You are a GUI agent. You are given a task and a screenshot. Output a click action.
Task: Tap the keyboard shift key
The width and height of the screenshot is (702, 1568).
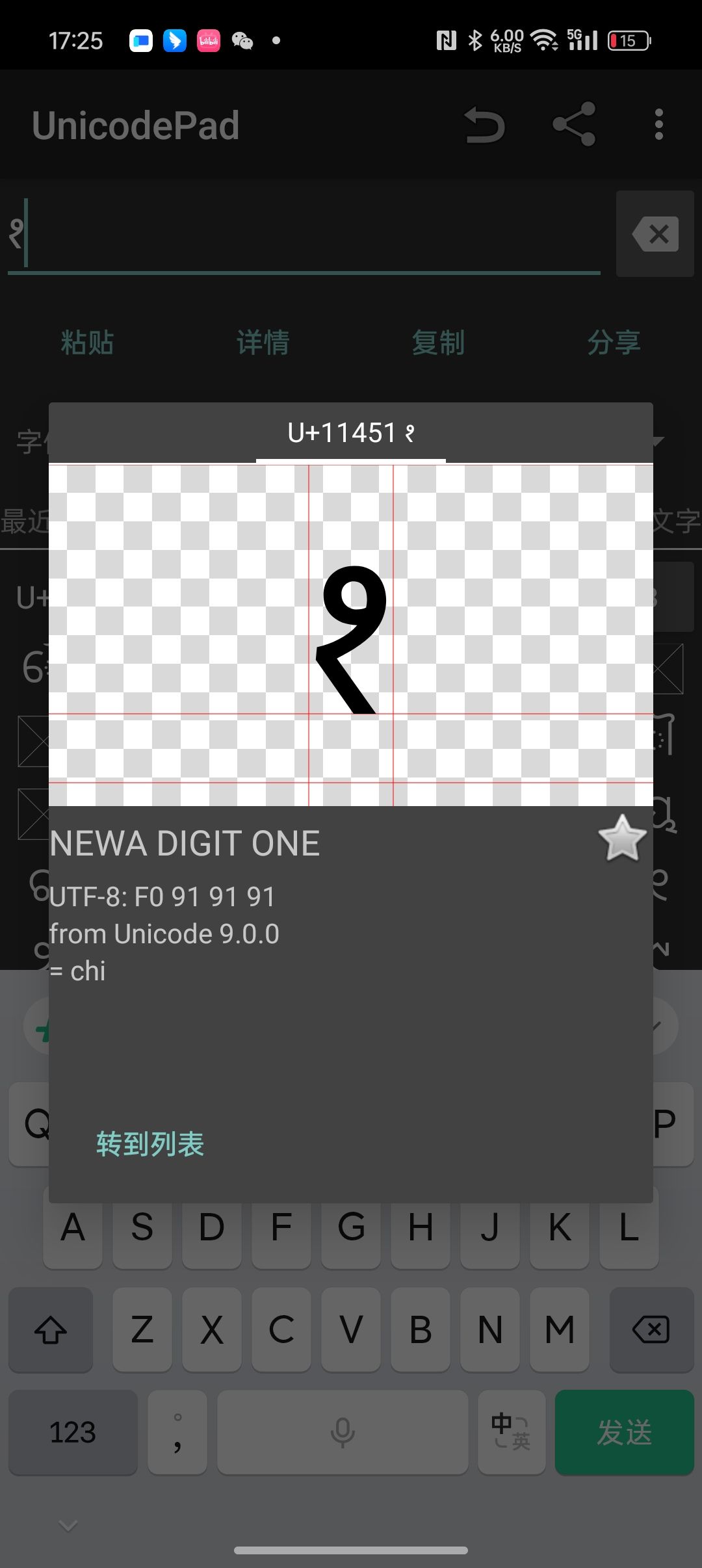click(51, 1329)
